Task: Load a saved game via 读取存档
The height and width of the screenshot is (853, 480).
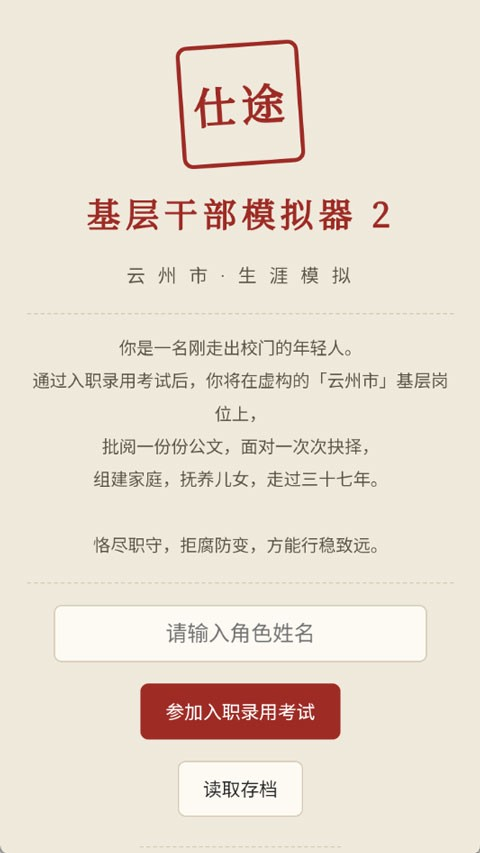Action: click(240, 788)
